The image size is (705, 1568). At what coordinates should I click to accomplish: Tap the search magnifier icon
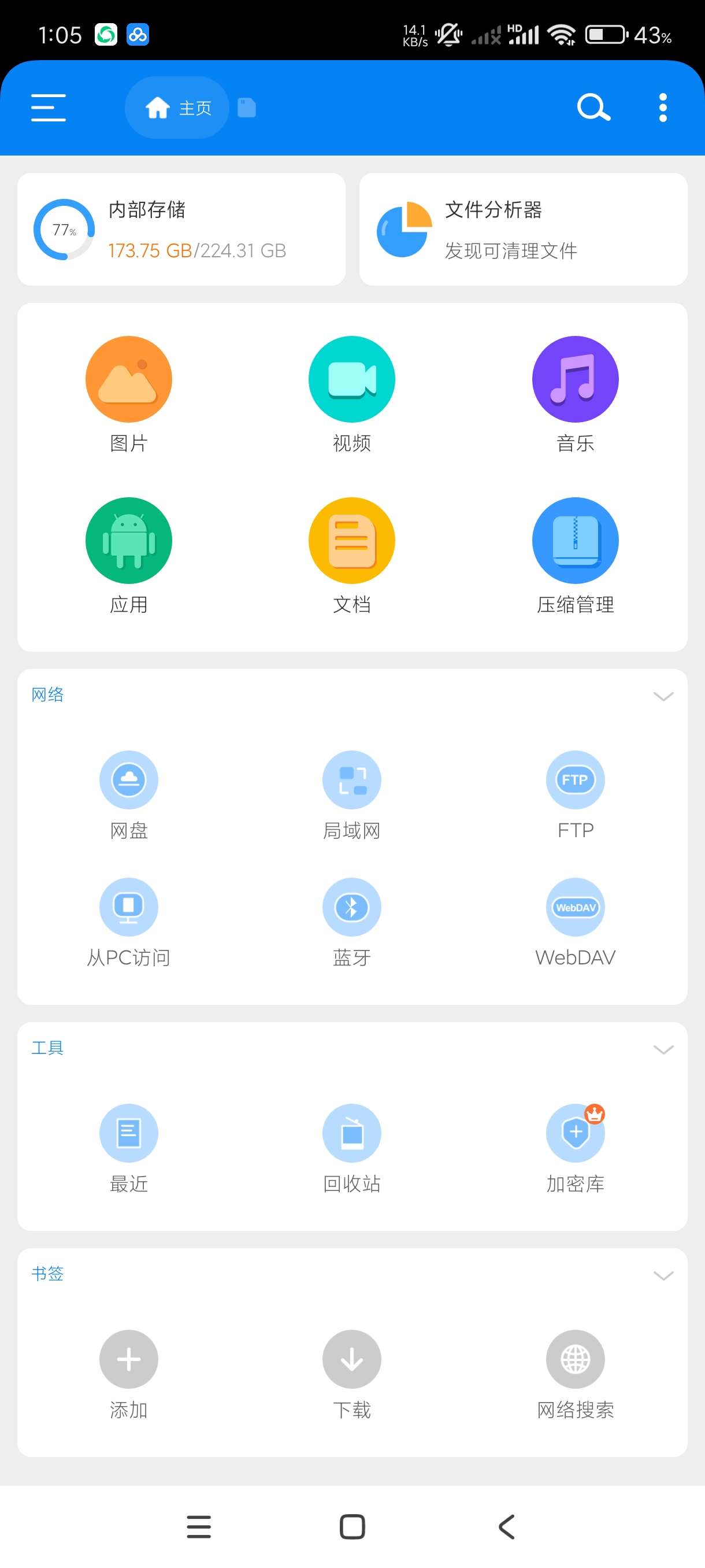click(x=593, y=108)
